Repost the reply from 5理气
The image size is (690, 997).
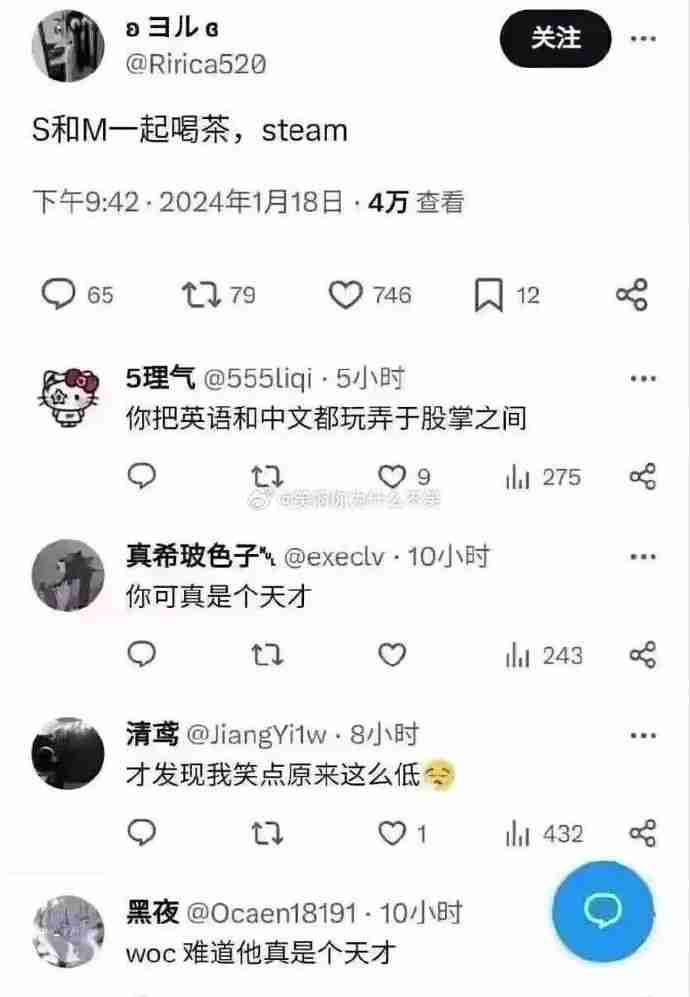click(x=267, y=477)
